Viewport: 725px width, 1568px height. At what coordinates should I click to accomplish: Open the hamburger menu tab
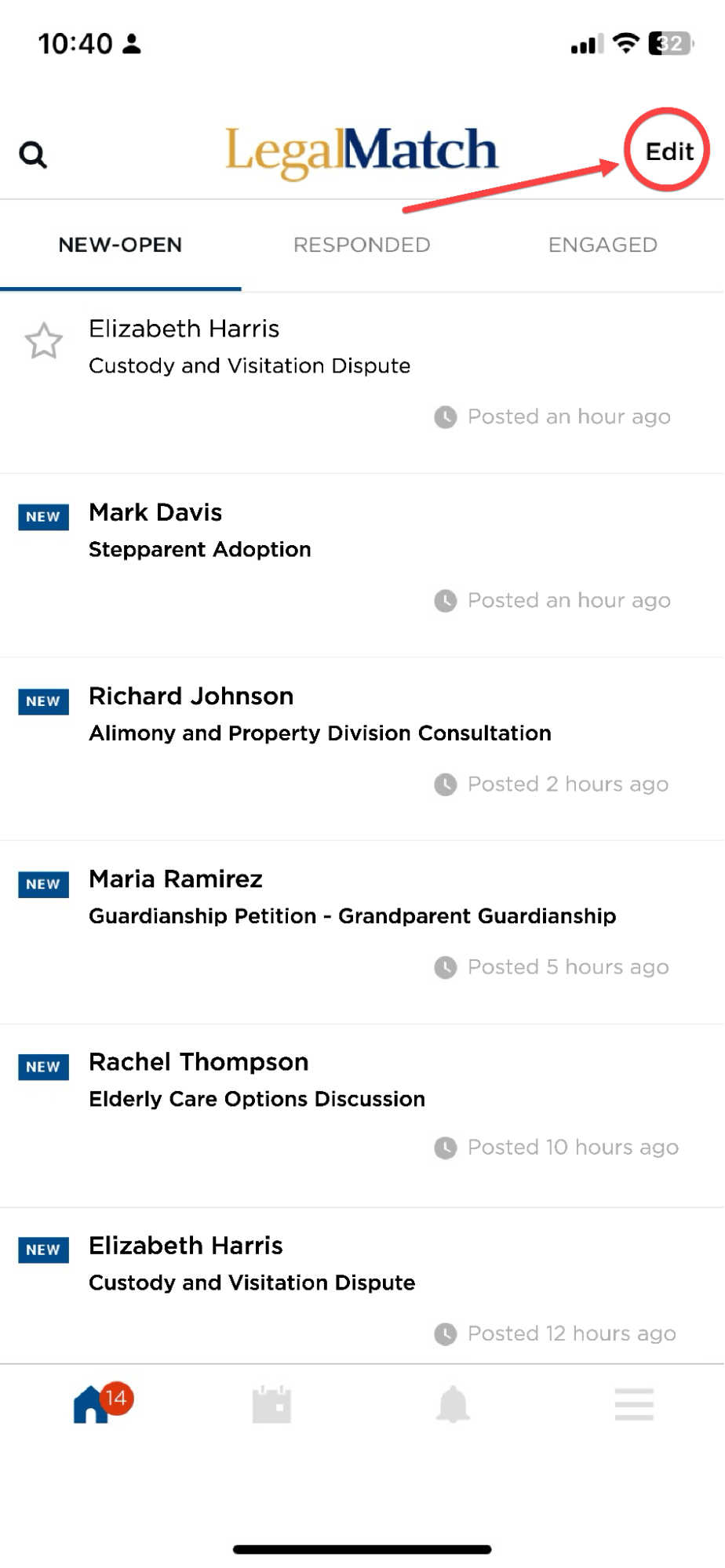(x=634, y=1404)
